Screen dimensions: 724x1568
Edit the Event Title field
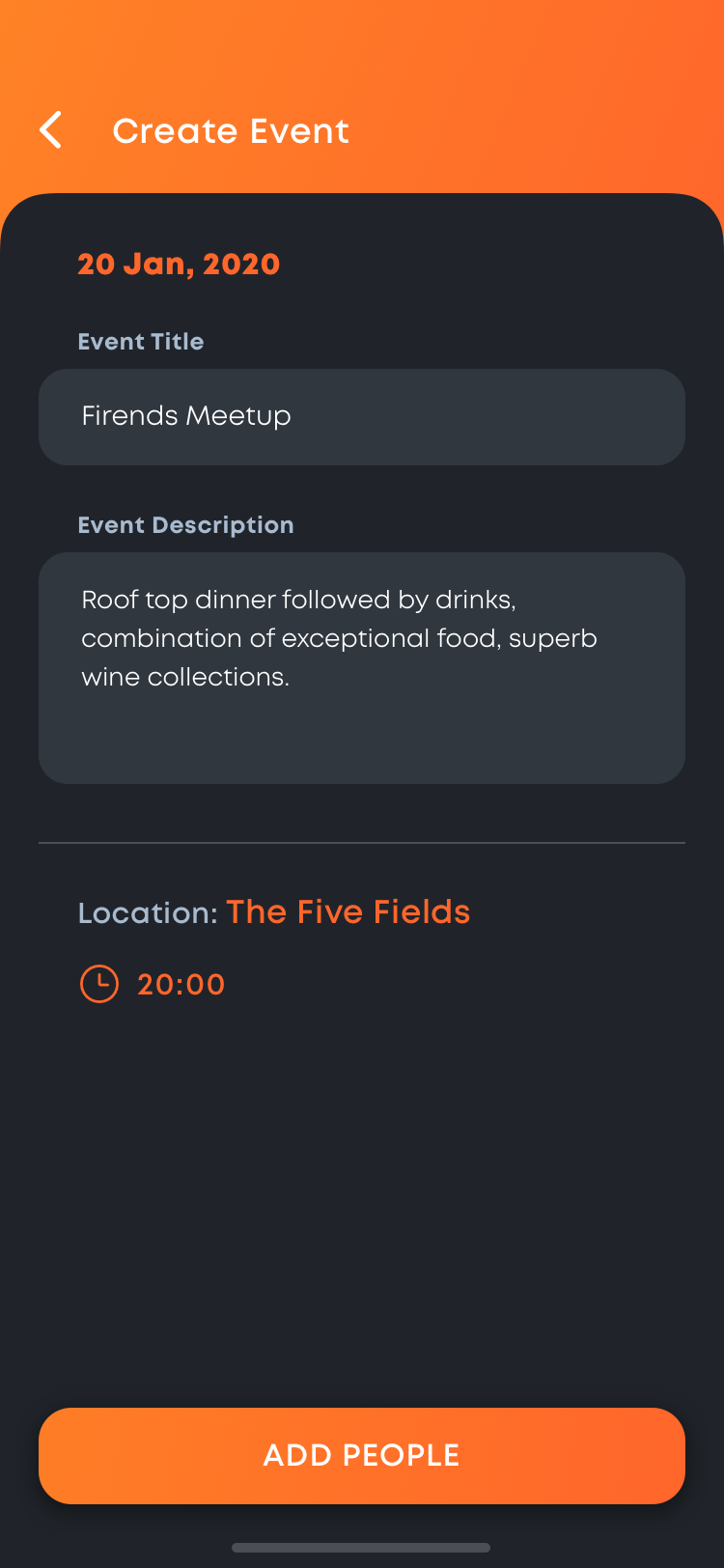tap(361, 417)
